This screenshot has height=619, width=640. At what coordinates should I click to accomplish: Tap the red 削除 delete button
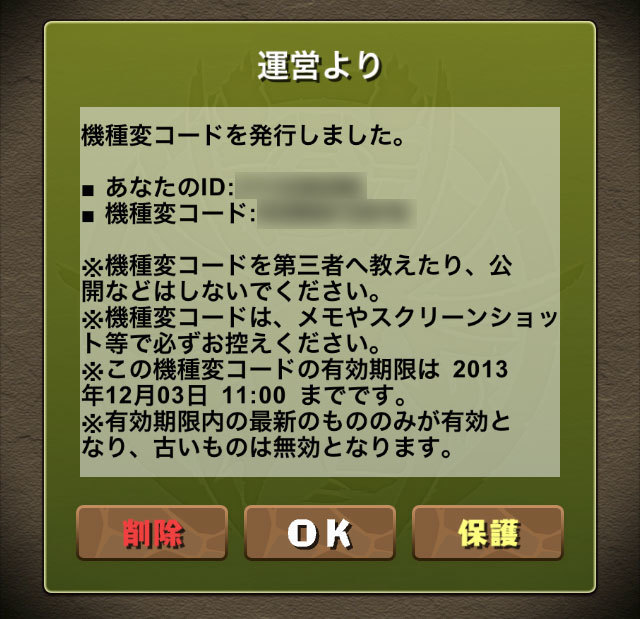[x=152, y=533]
